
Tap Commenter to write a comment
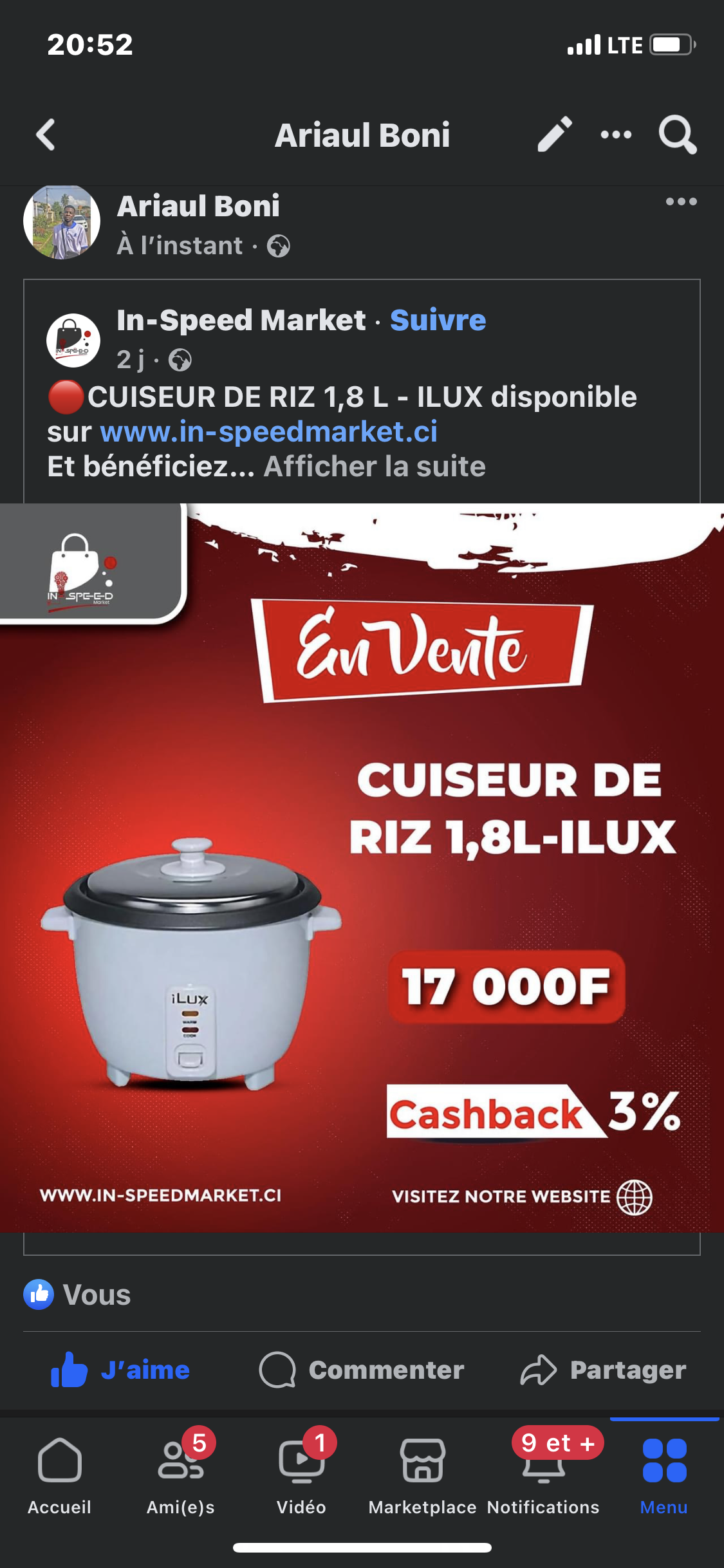click(362, 1370)
